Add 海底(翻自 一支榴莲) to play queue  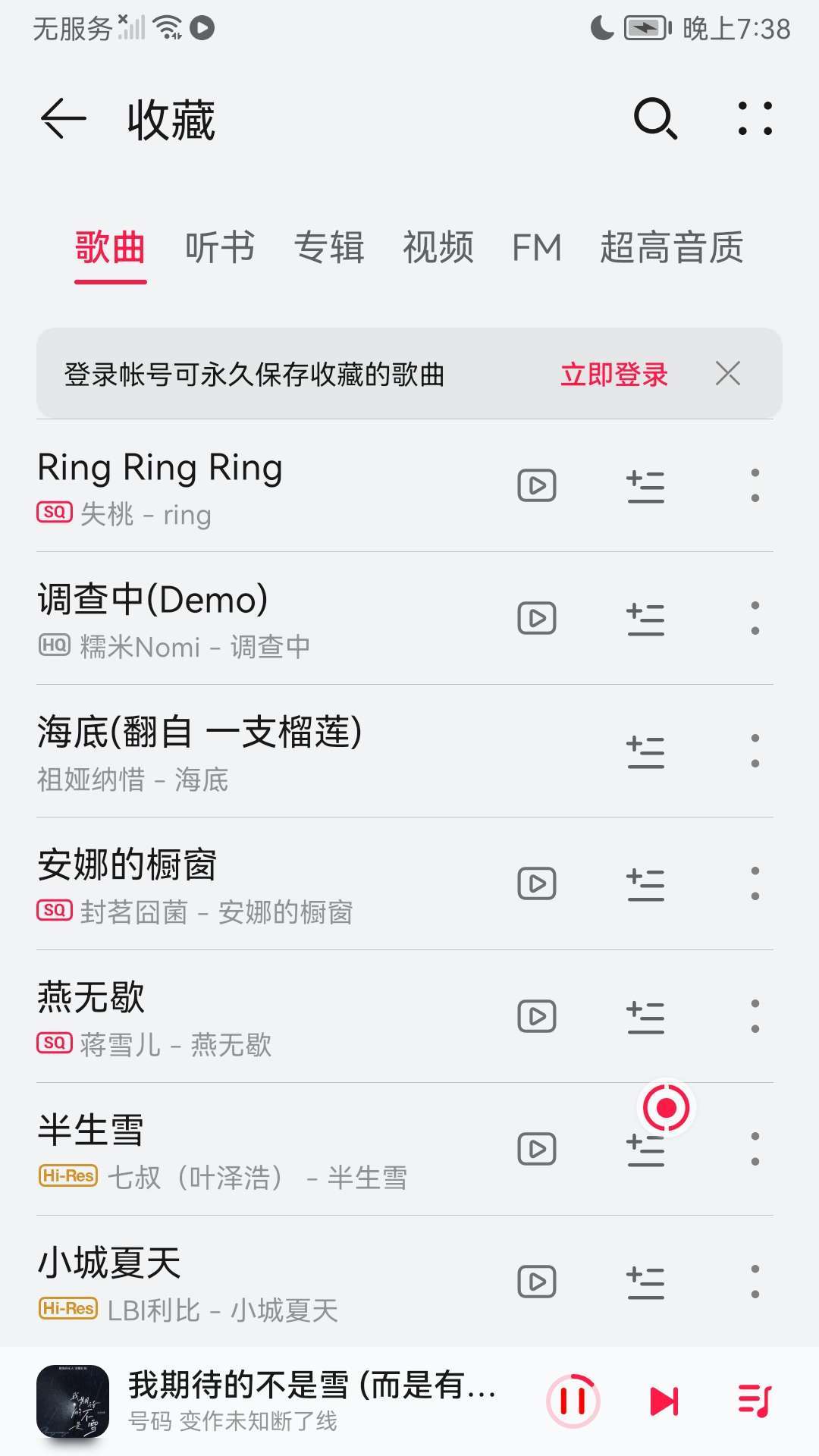click(646, 752)
